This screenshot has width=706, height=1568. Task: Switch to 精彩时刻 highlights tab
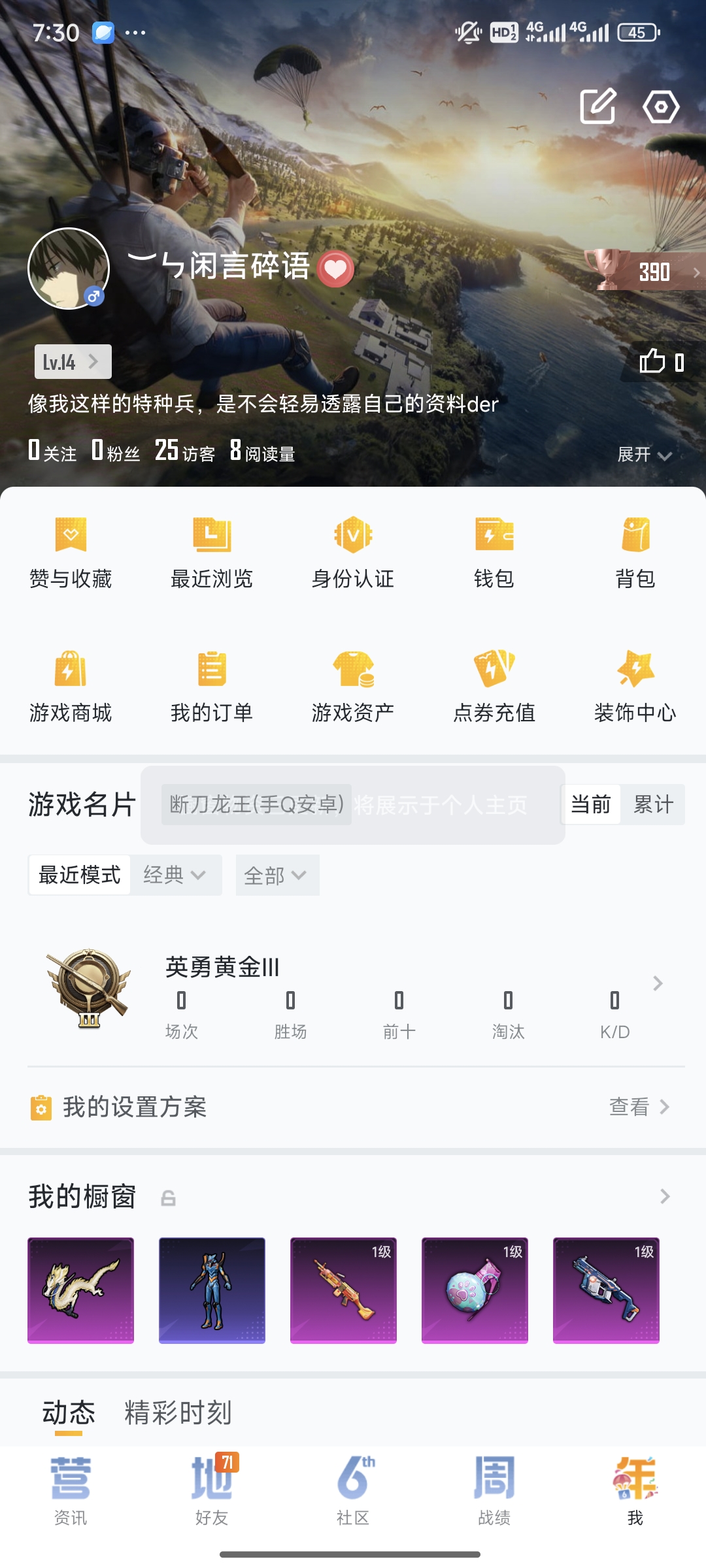[x=178, y=1411]
